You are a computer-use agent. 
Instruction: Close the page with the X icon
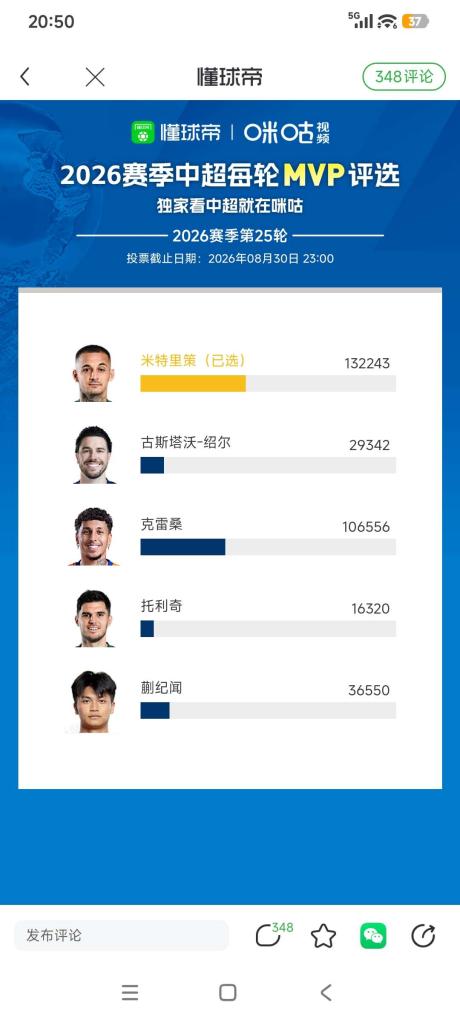click(x=95, y=77)
